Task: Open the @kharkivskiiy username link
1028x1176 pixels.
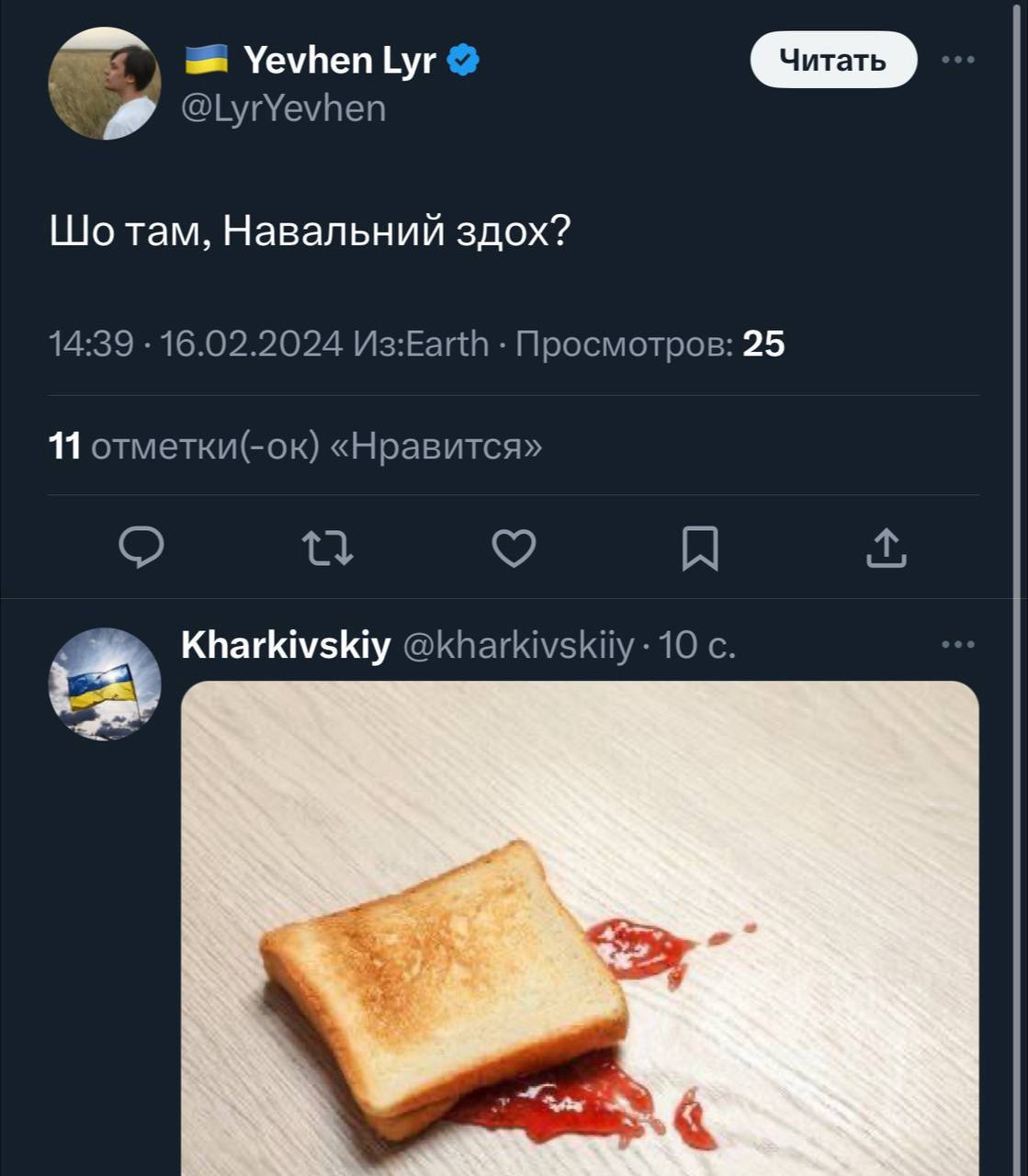Action: (x=518, y=645)
